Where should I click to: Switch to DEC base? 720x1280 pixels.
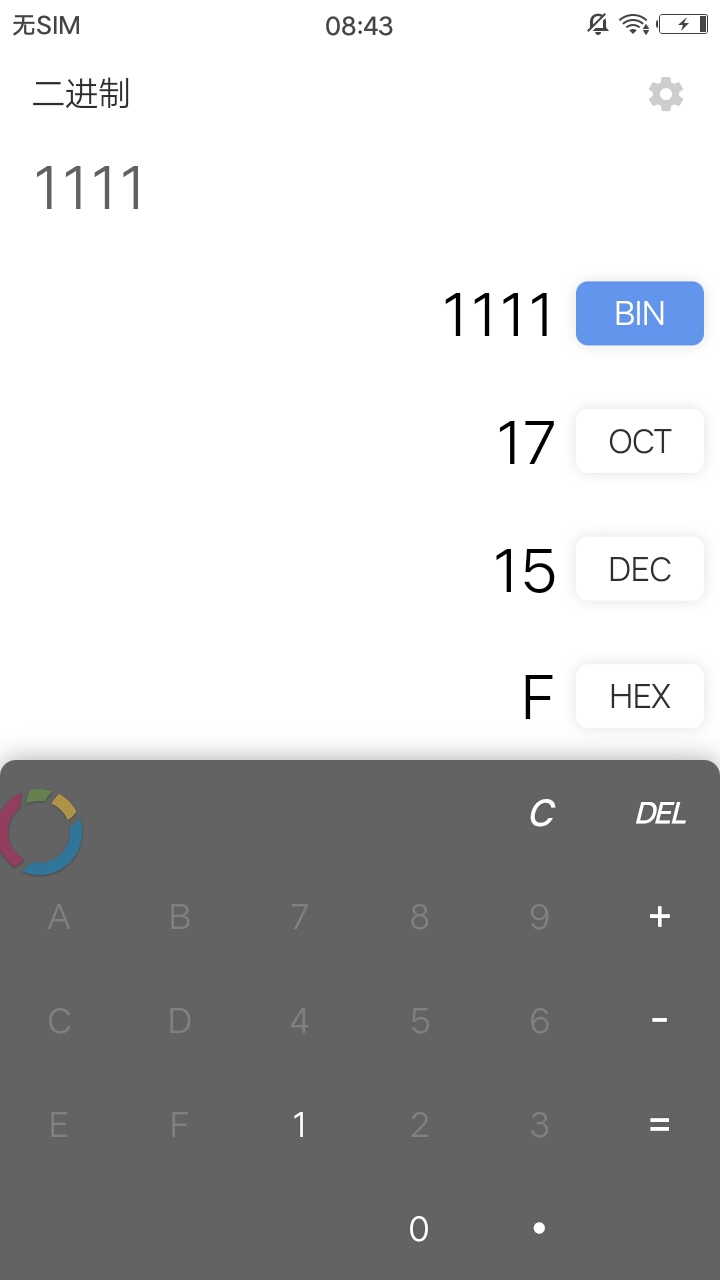640,569
